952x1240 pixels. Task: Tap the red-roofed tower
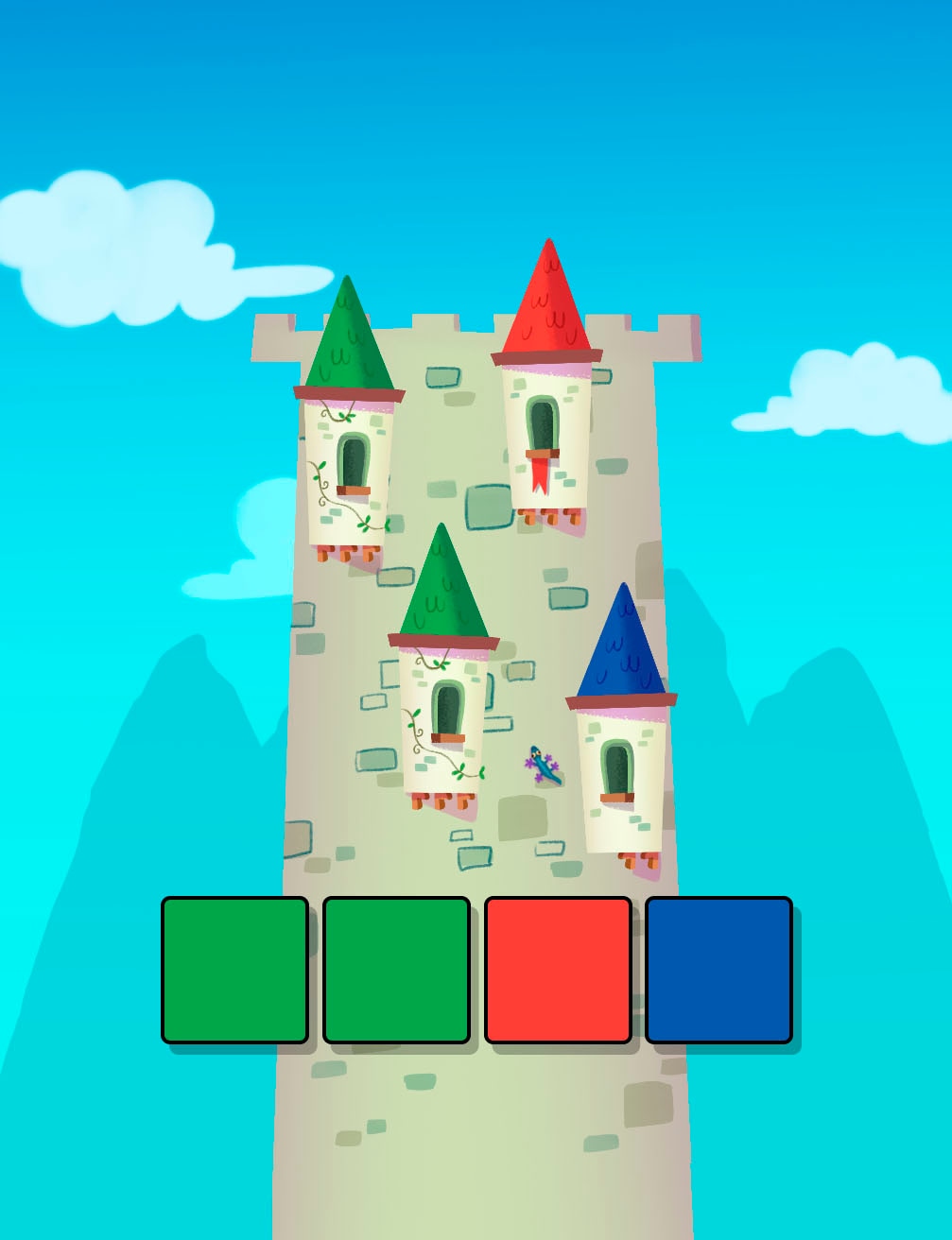point(546,397)
